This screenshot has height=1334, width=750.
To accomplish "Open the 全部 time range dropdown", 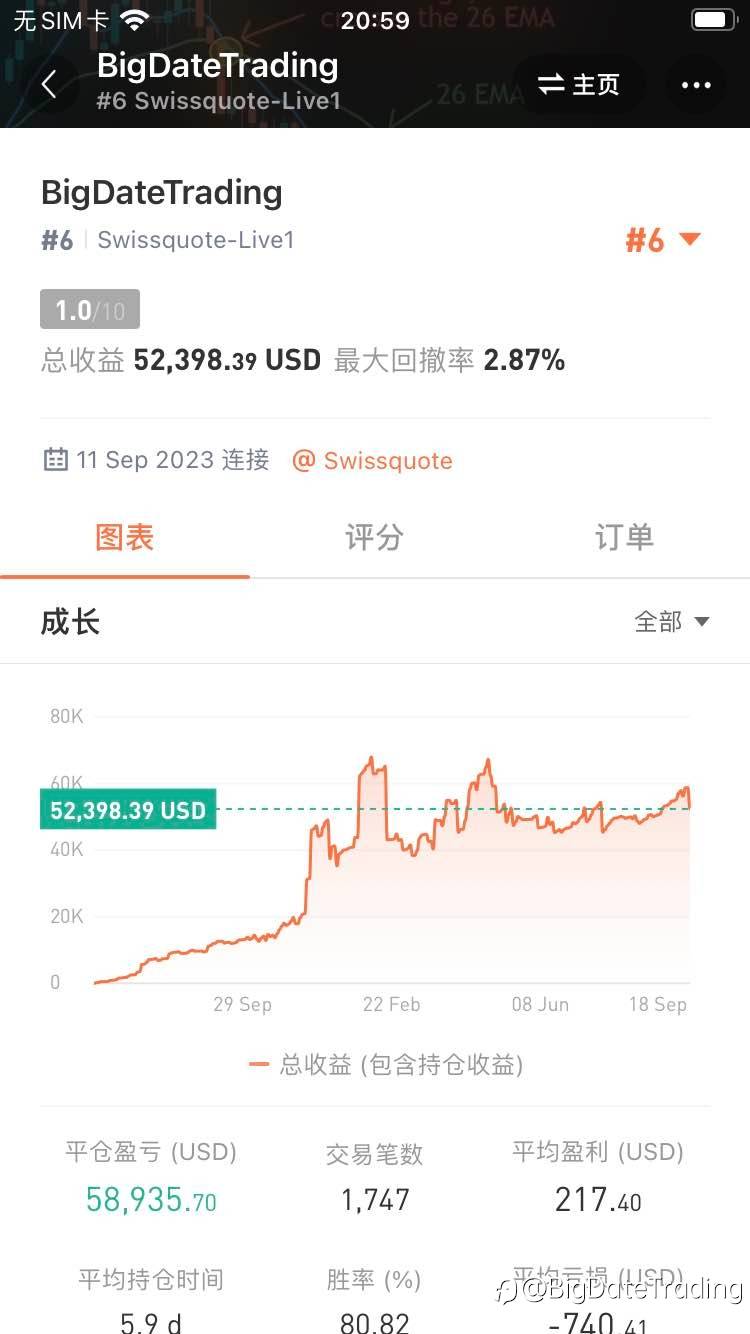I will point(672,622).
